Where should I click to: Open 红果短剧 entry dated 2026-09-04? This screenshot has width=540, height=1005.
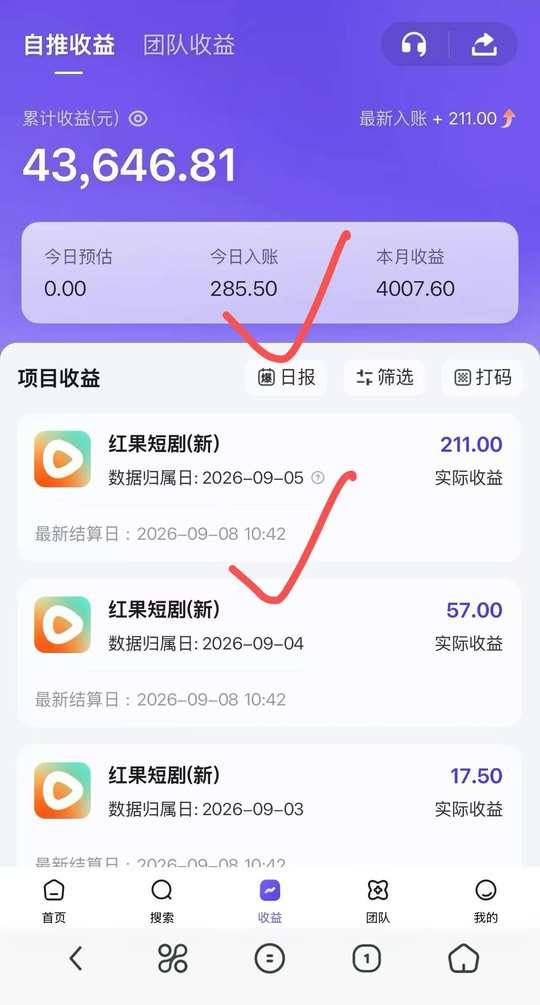(269, 652)
